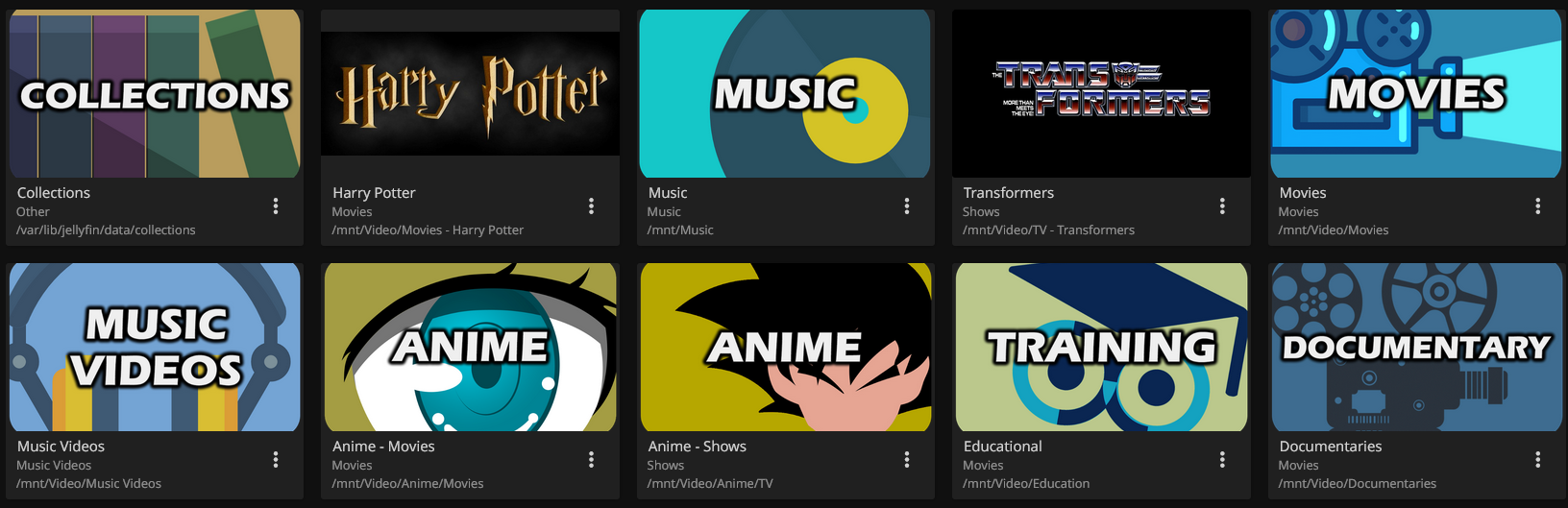Open the Music Videos library card
Screen dimensions: 1568x508
click(155, 348)
